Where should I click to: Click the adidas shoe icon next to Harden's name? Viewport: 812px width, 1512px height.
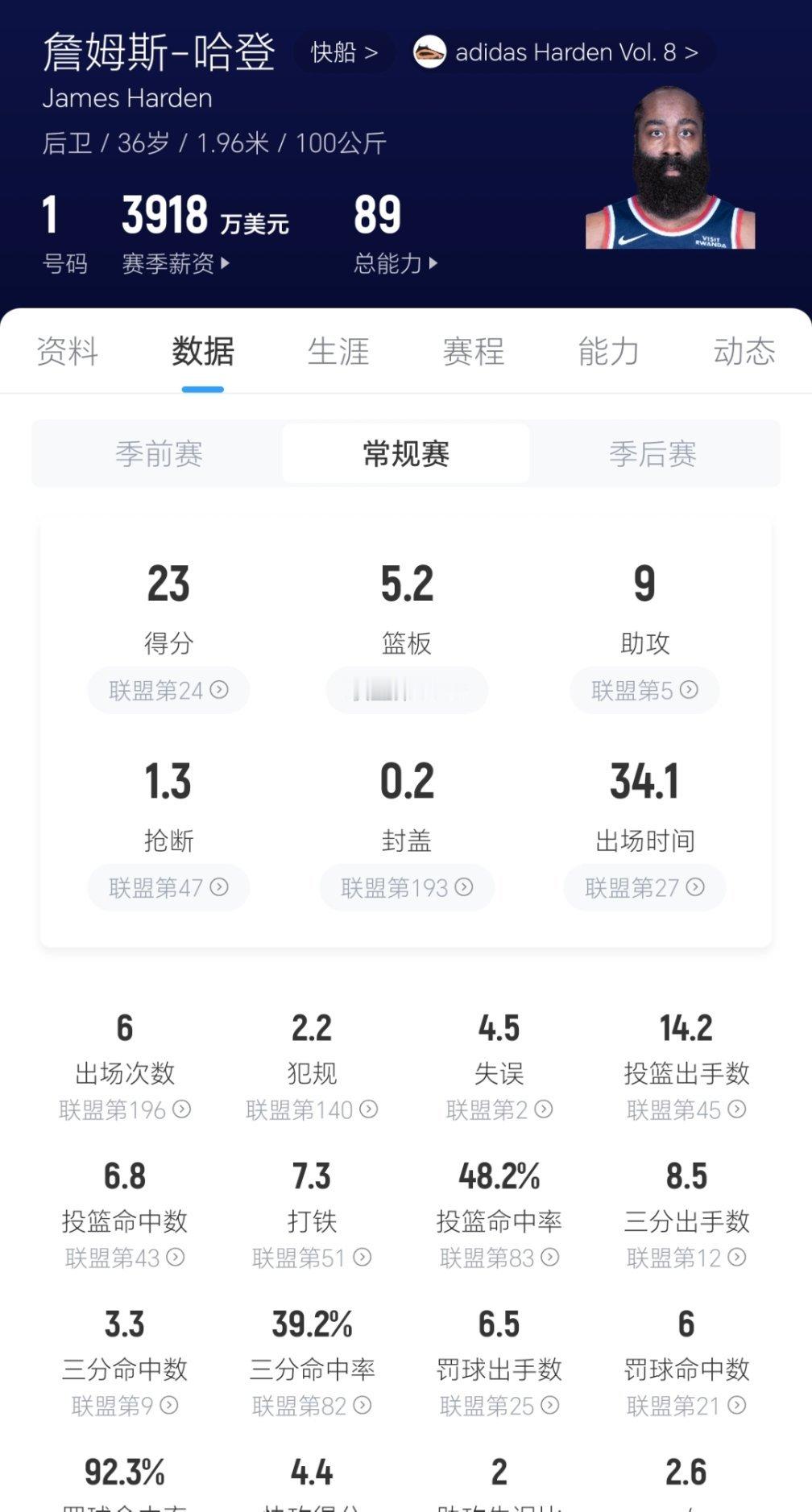pyautogui.click(x=432, y=52)
